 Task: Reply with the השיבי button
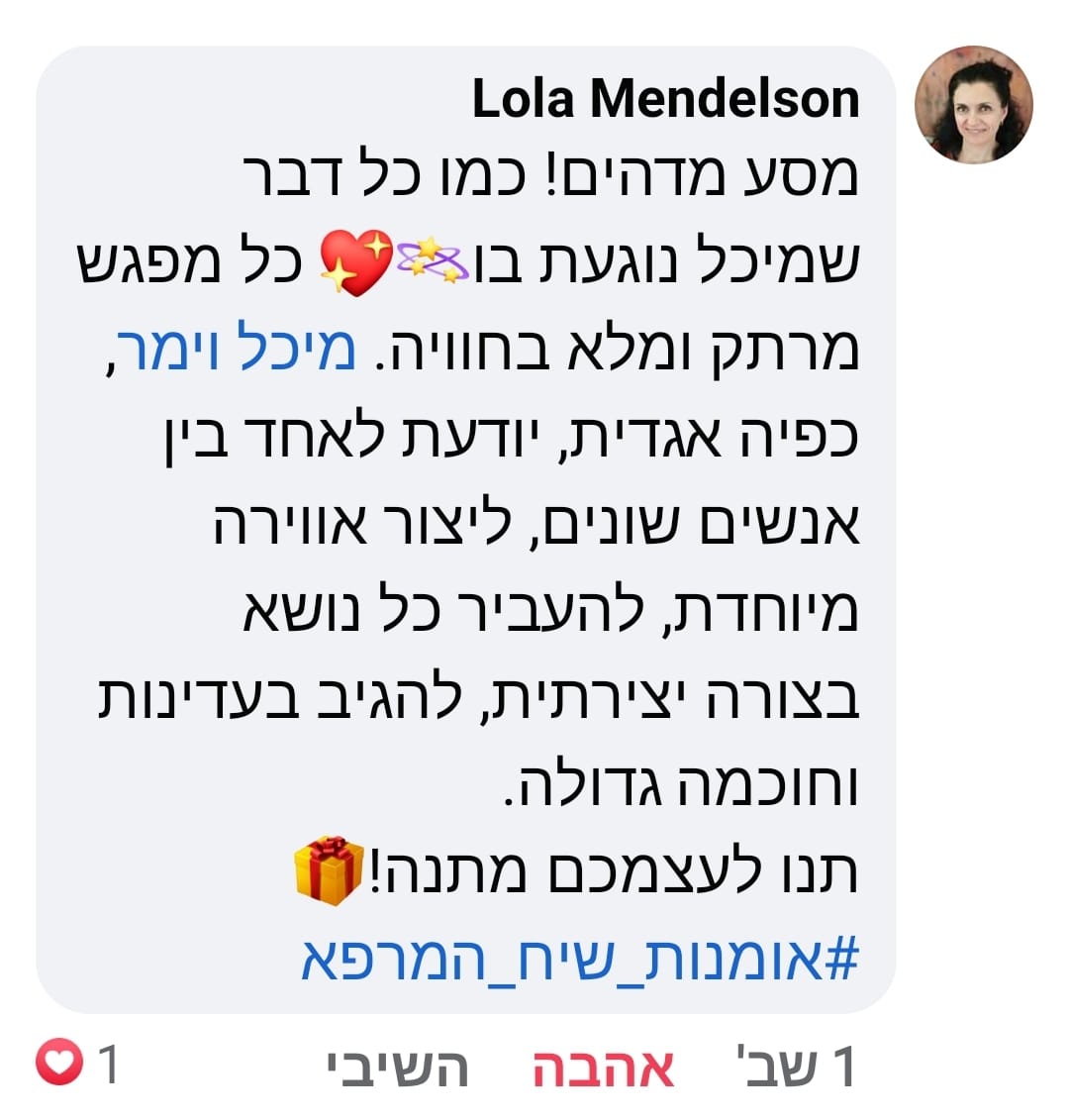tap(397, 1069)
